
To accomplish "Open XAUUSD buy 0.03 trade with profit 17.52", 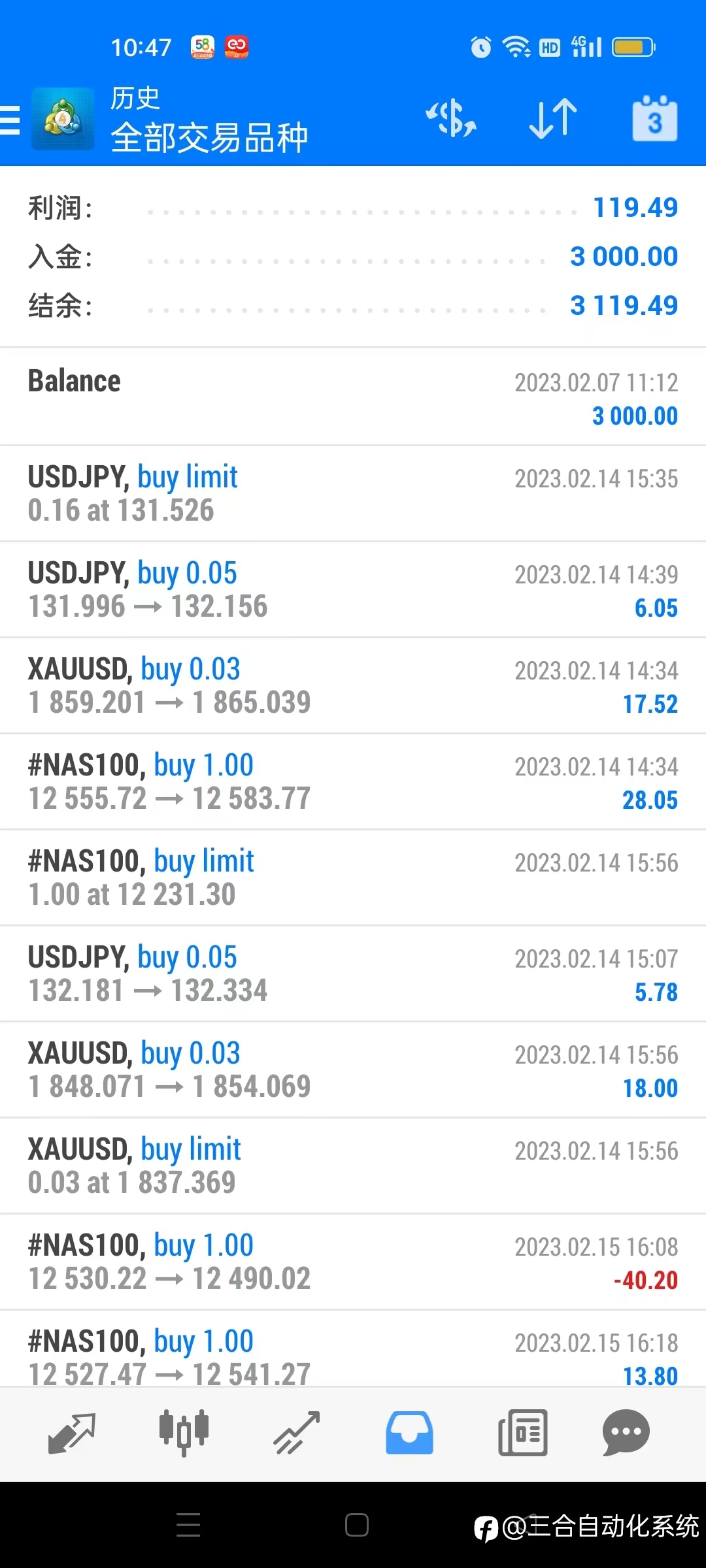I will coord(353,685).
